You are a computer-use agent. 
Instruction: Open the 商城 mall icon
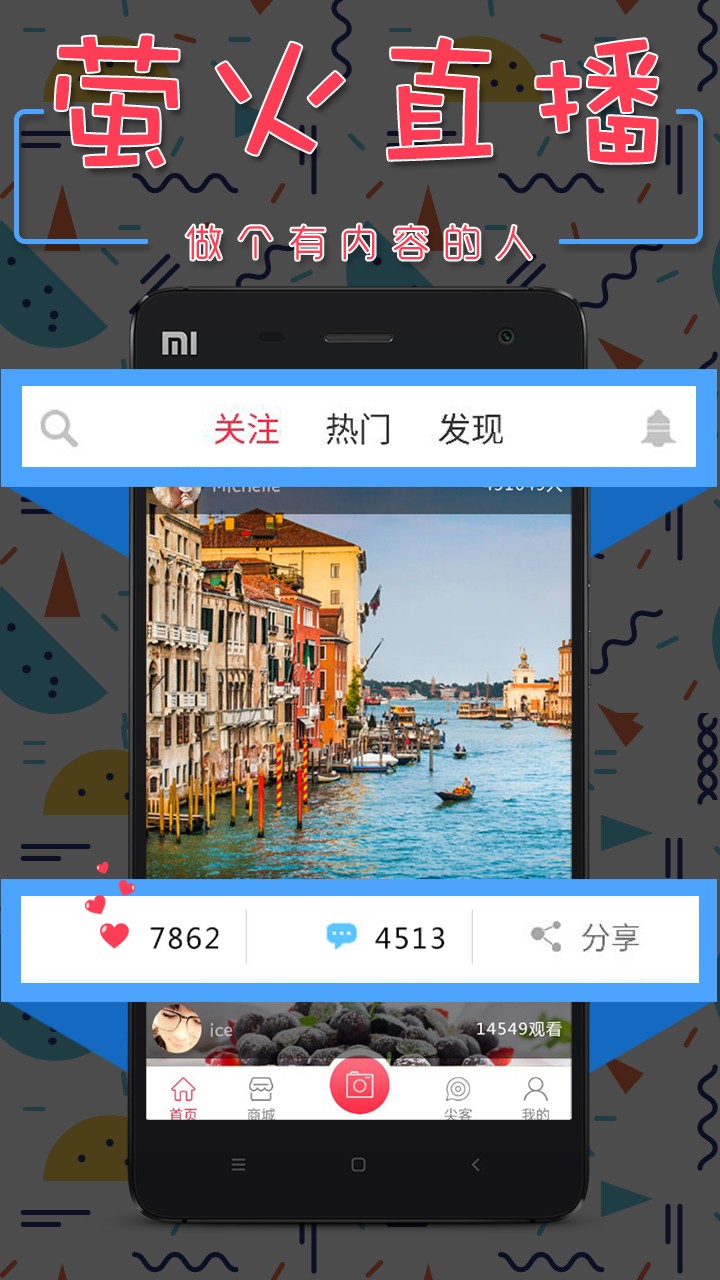[262, 1090]
